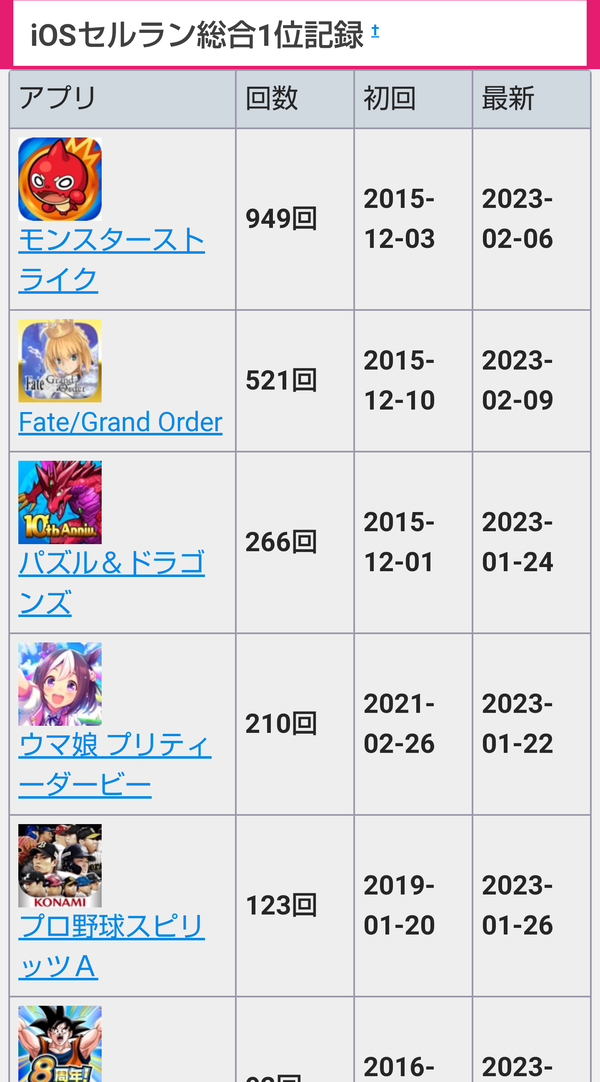Tap the Monster Strike app icon
The width and height of the screenshot is (600, 1082).
60,179
